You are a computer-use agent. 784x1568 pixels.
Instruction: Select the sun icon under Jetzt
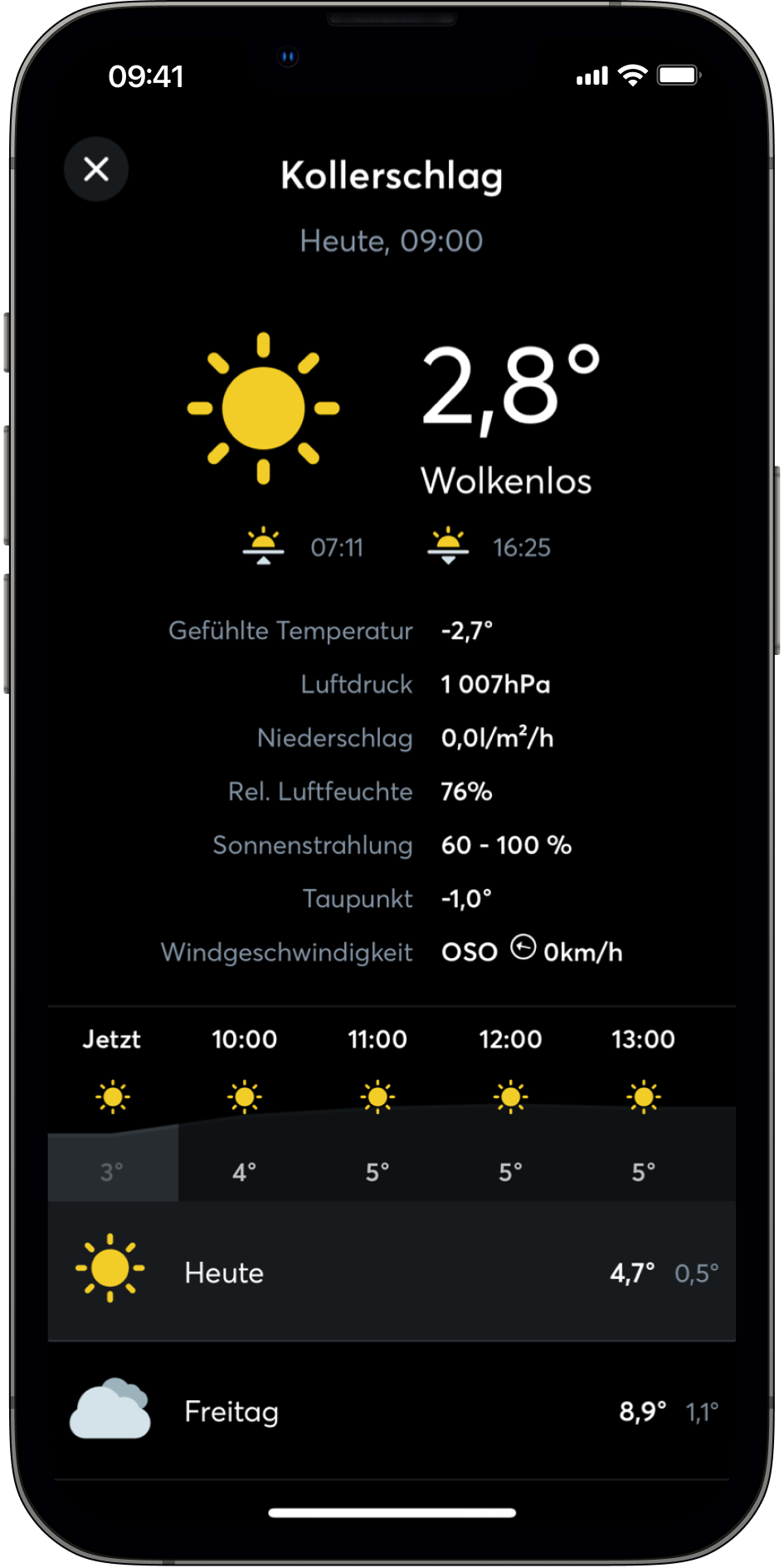coord(112,1096)
